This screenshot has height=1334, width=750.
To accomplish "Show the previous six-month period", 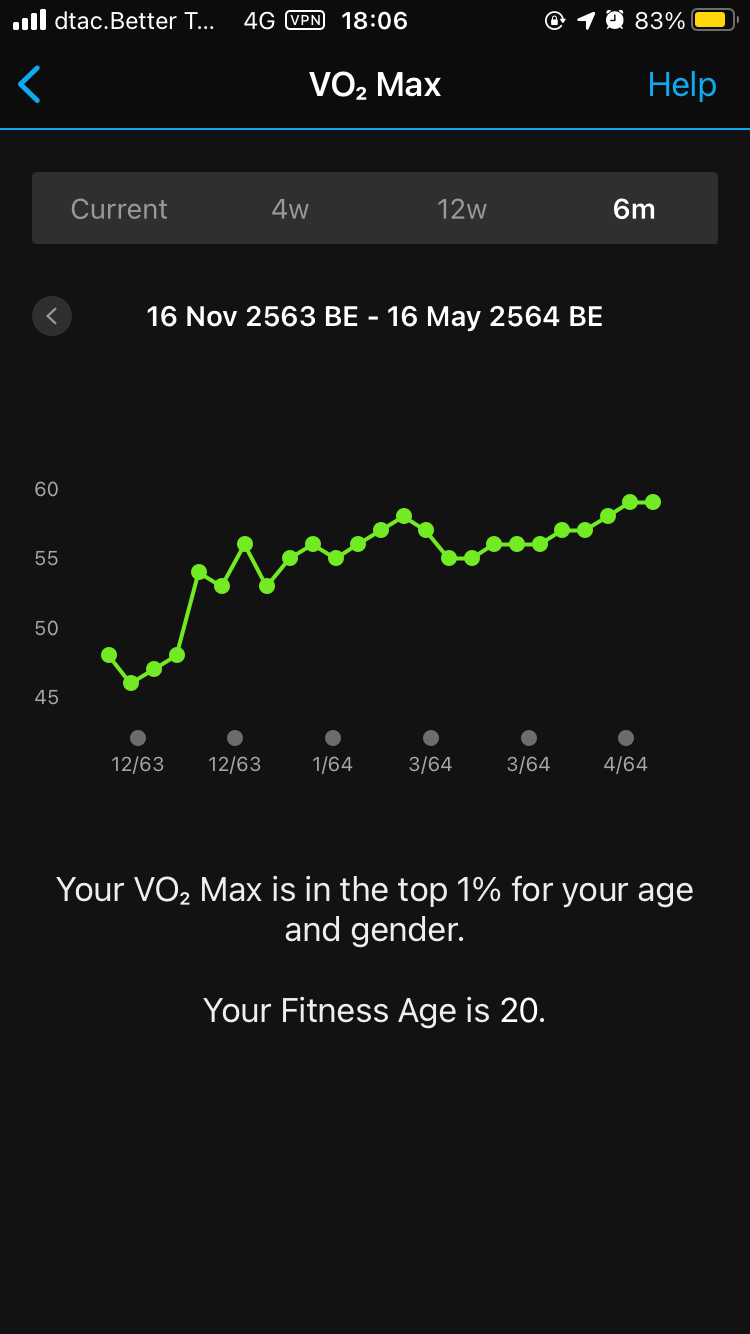I will [52, 317].
